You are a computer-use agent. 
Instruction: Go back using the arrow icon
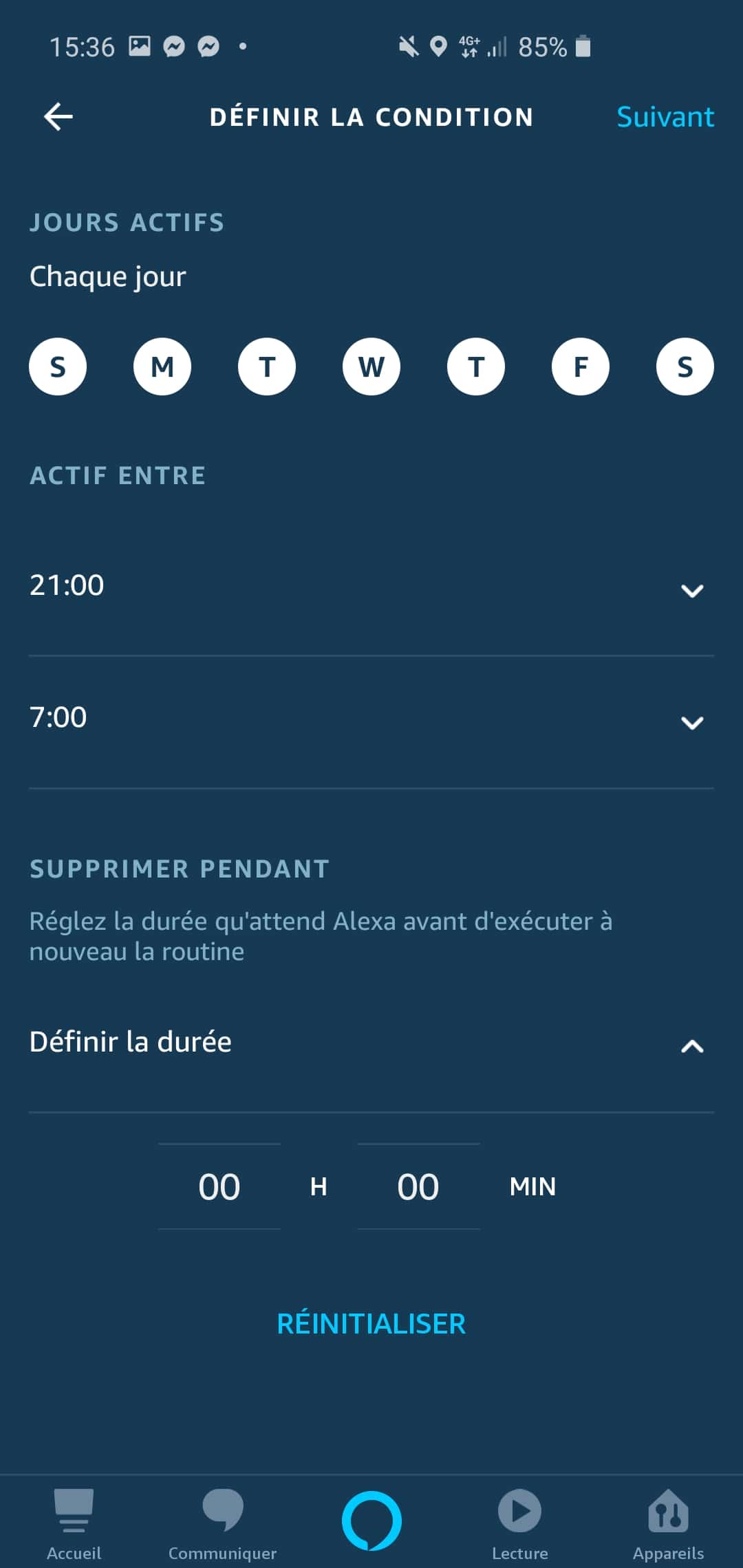(58, 116)
